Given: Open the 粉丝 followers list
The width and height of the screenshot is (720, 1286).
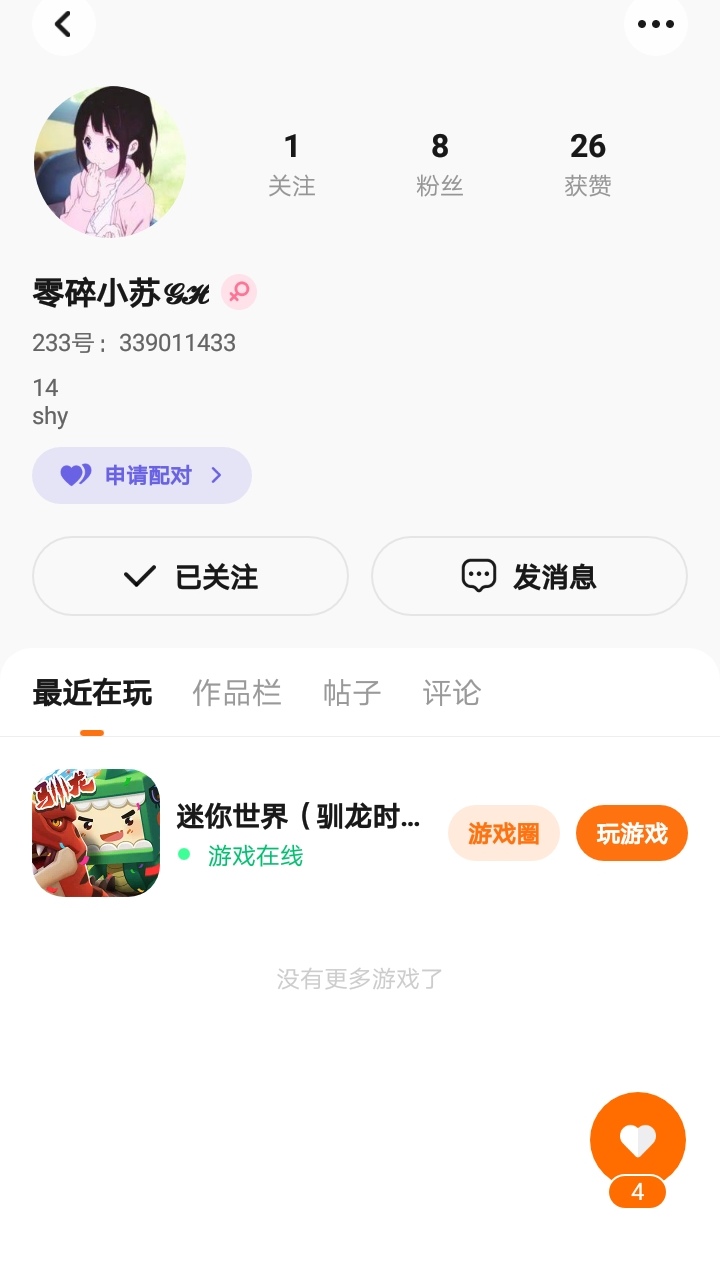Looking at the screenshot, I should (440, 164).
